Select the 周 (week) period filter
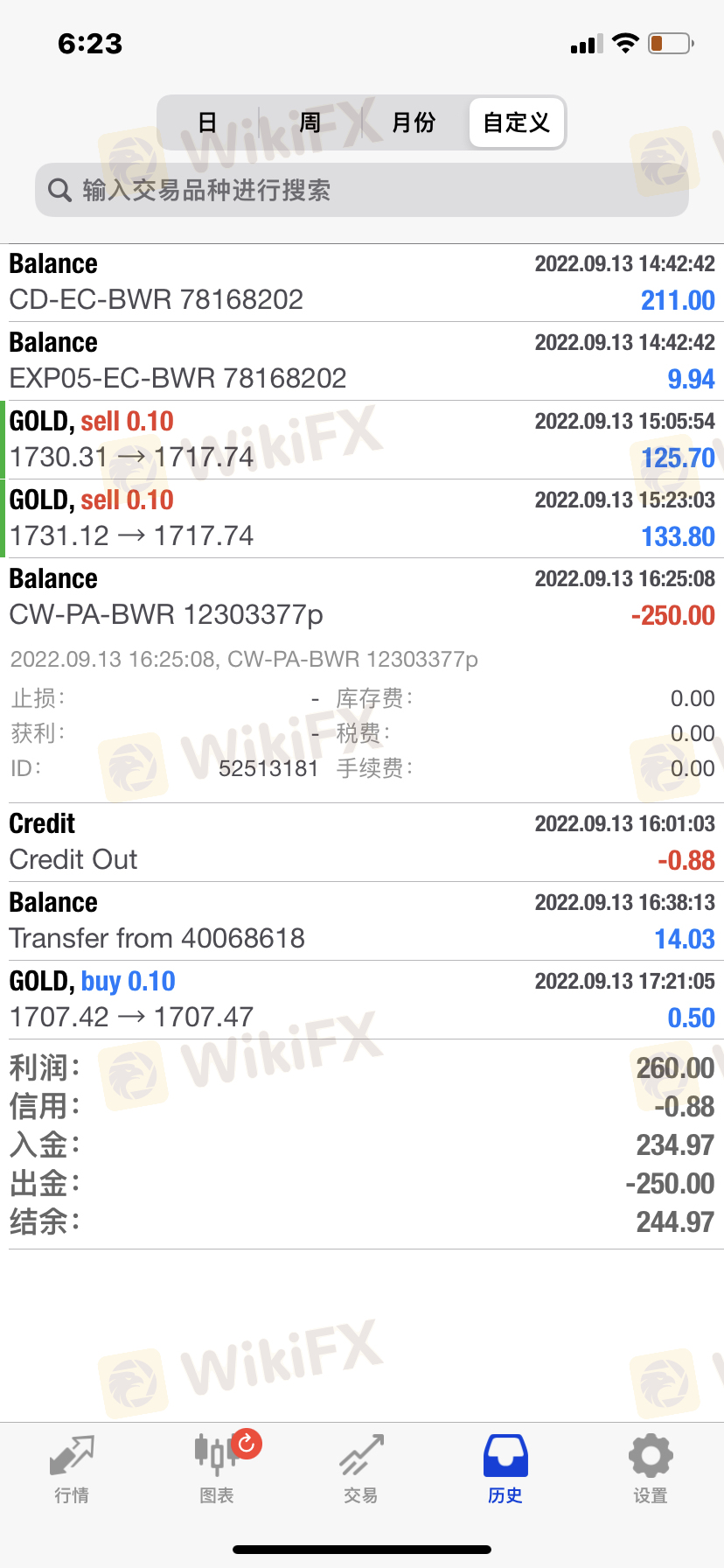 310,122
